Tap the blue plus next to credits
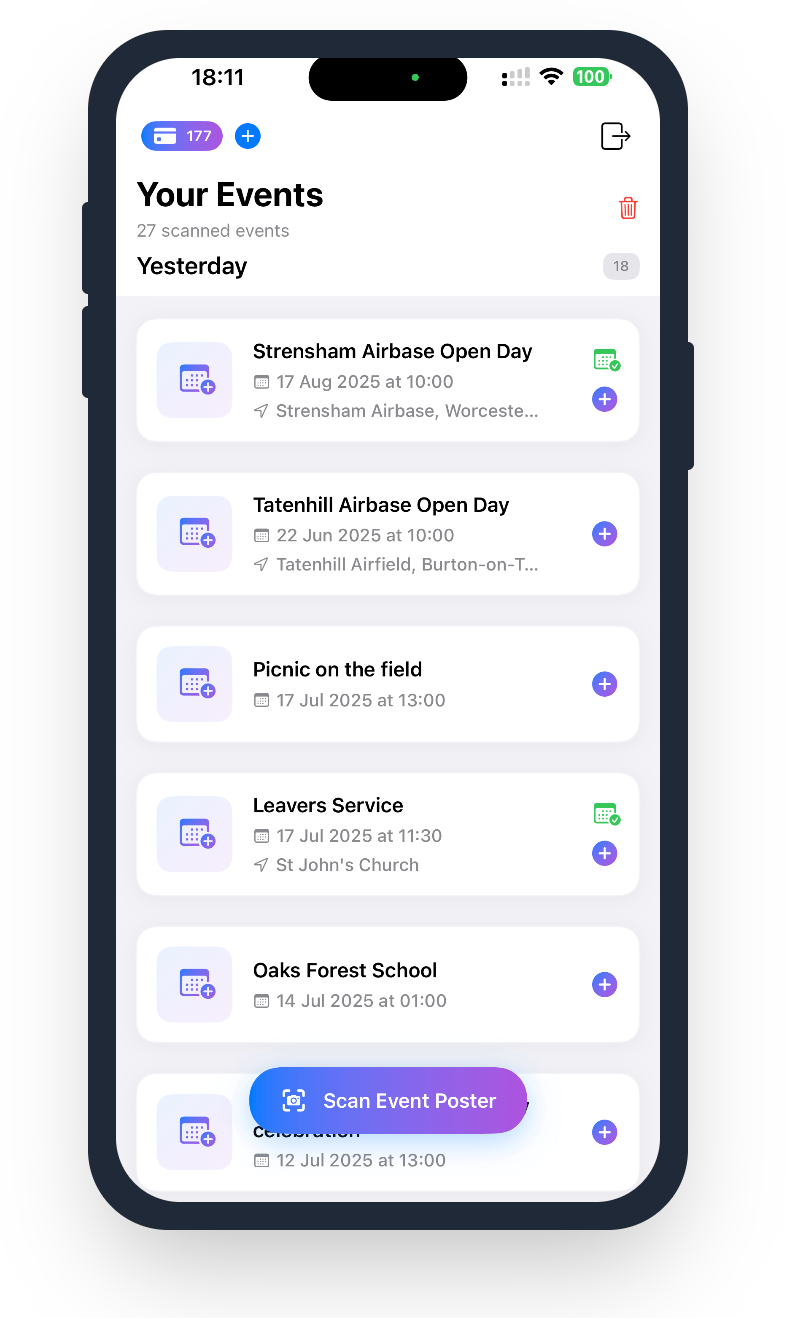This screenshot has height=1318, width=804. coord(248,136)
